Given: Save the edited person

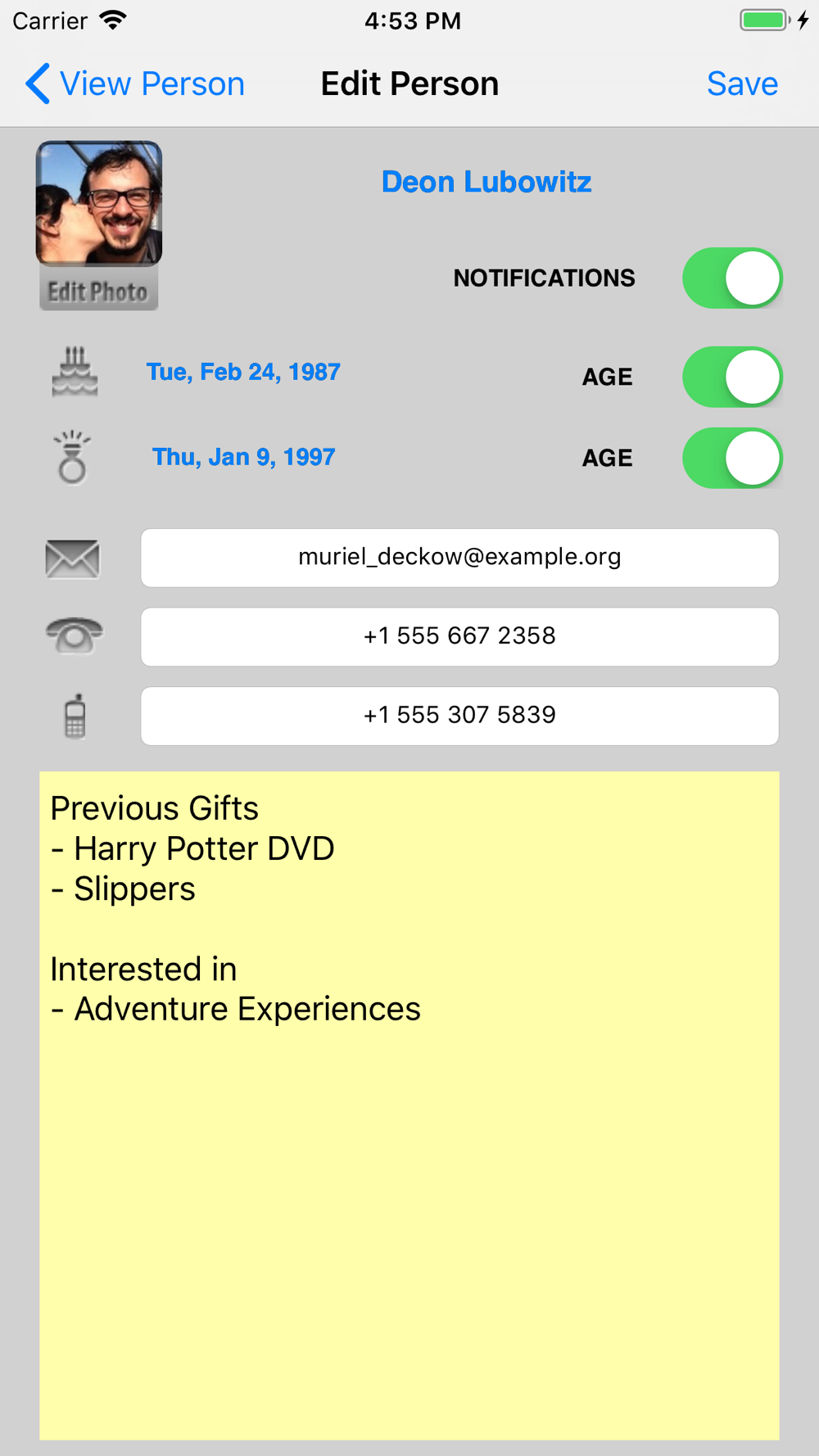Looking at the screenshot, I should tap(742, 84).
